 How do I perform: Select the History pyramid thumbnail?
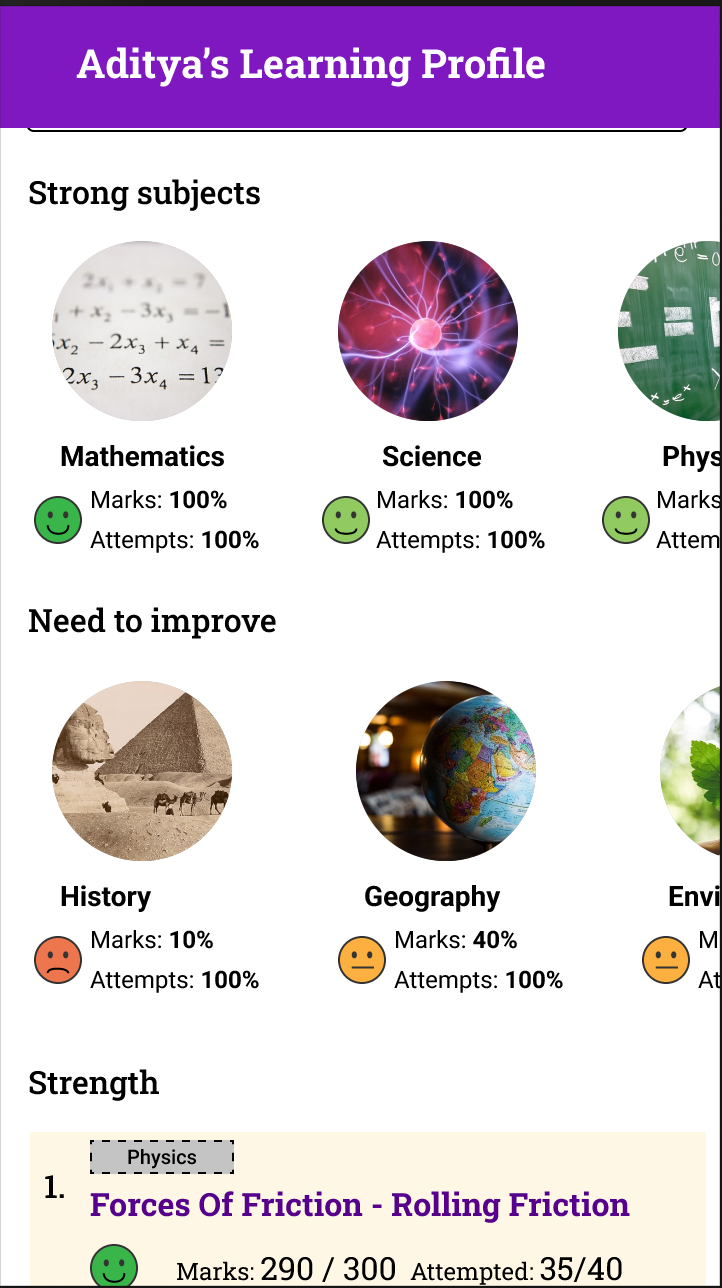point(142,770)
